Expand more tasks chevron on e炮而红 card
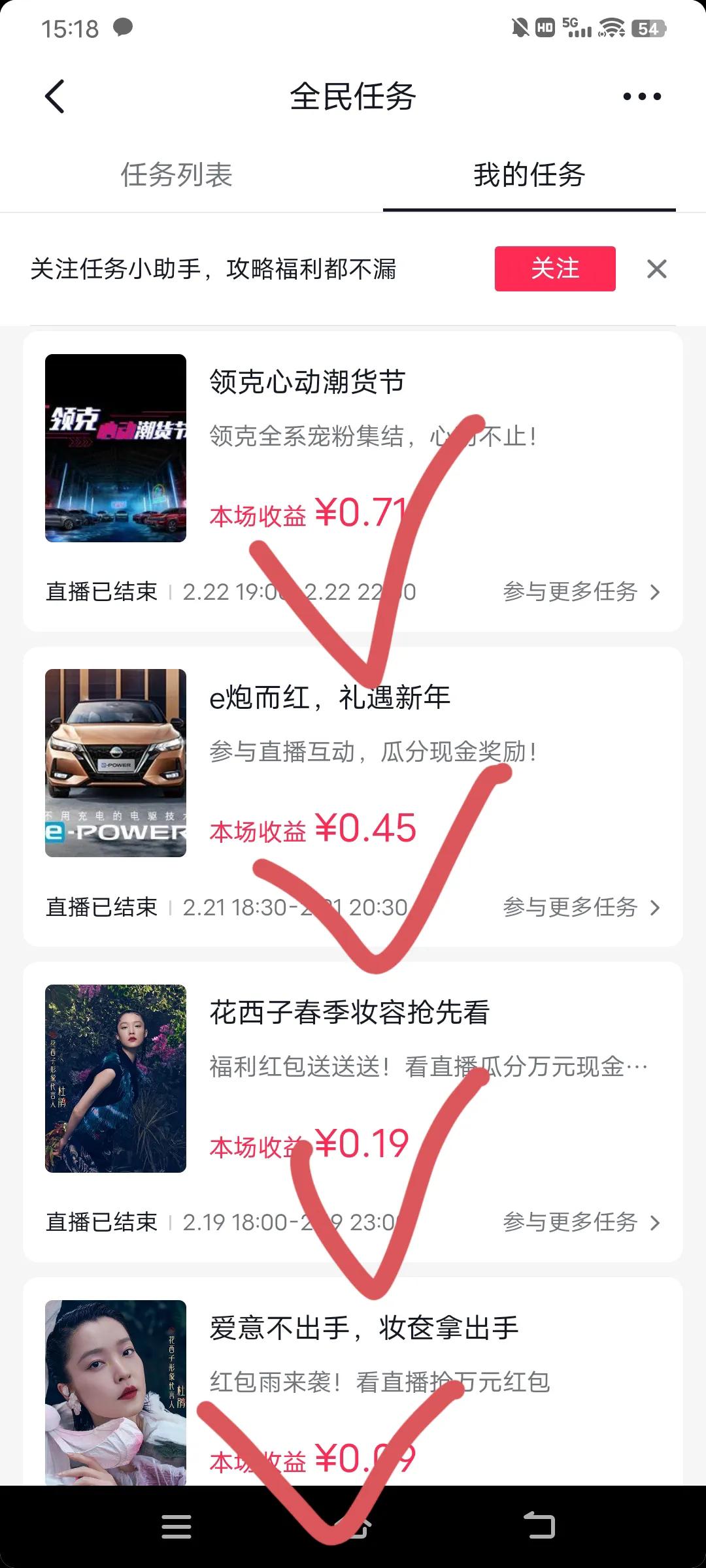Screen dimensions: 706x1568 (x=656, y=907)
